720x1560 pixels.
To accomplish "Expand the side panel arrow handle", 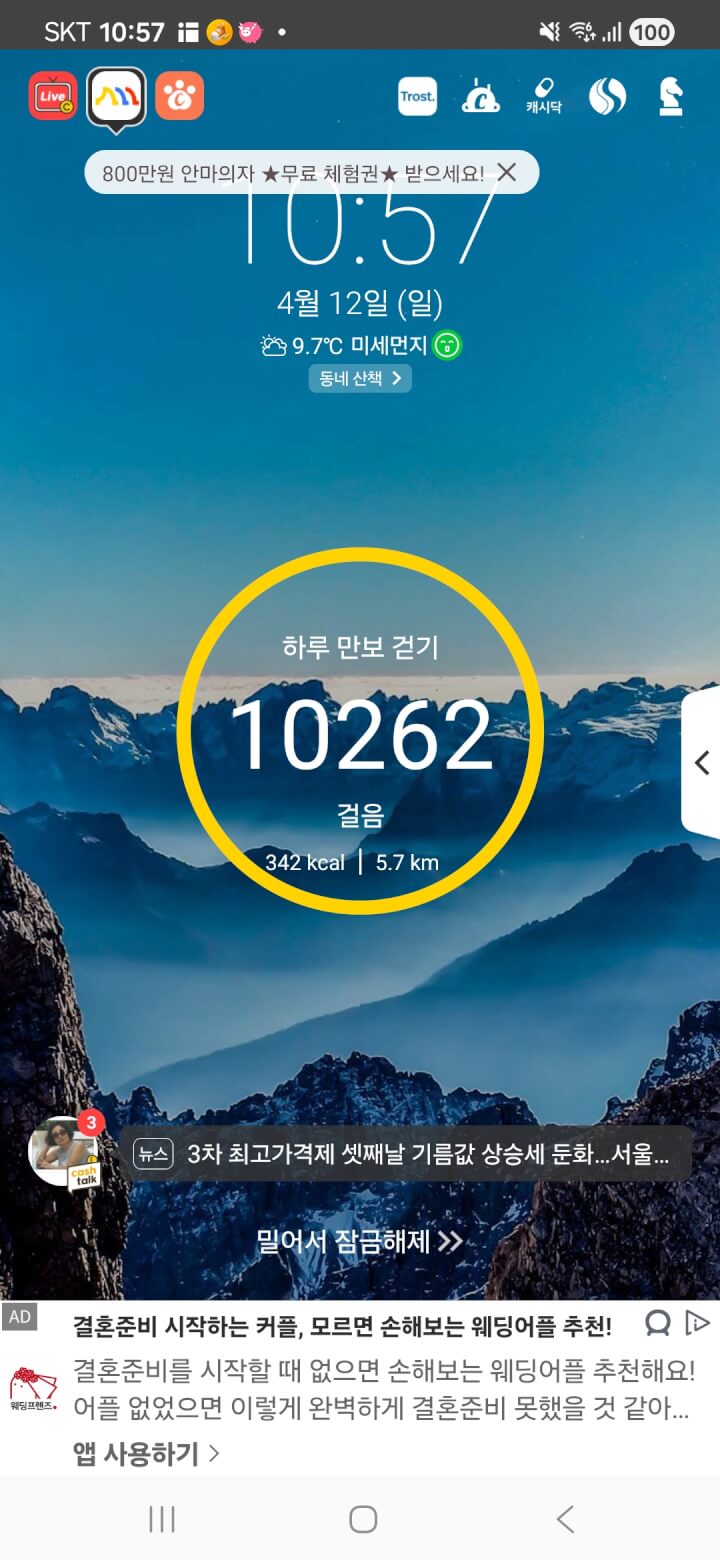I will click(701, 762).
